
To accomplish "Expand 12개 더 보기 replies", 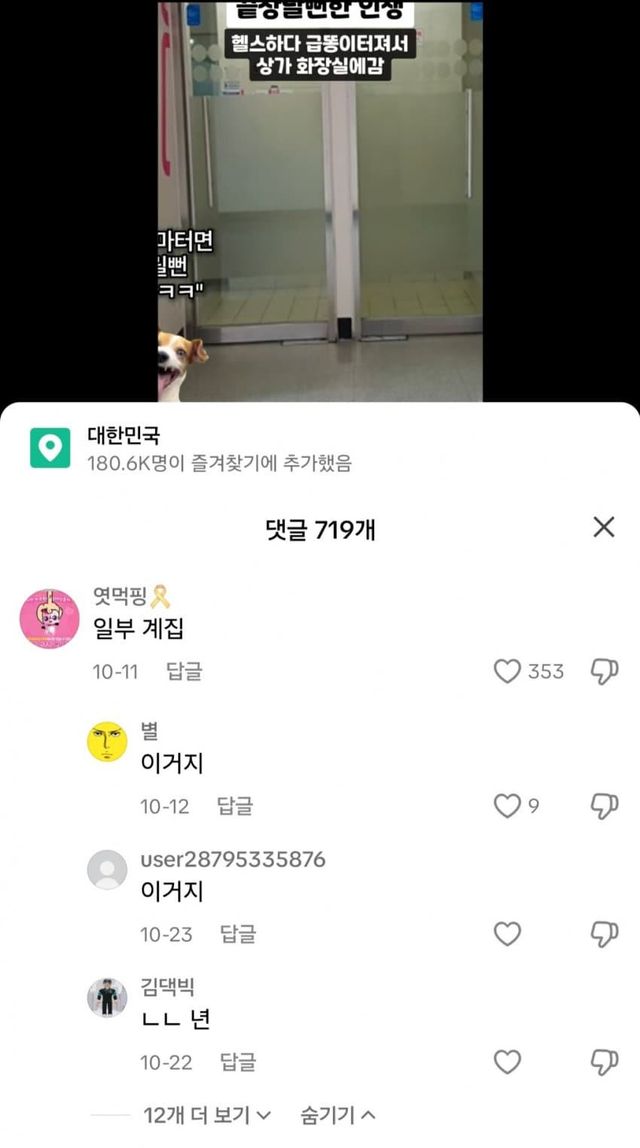I will 206,1114.
